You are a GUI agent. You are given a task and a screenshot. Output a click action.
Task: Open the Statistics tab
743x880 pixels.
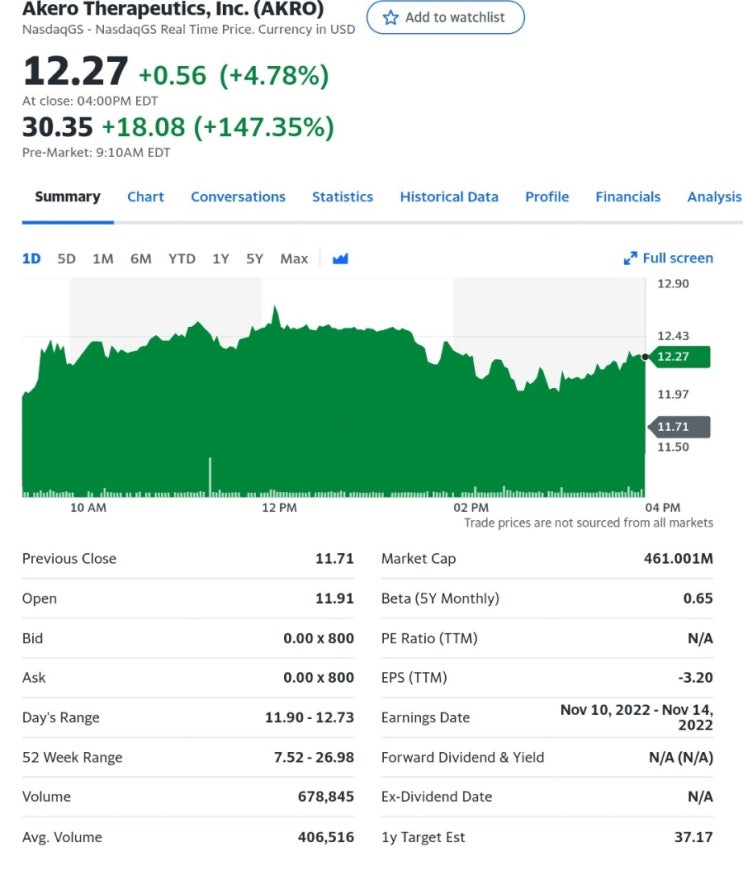(x=342, y=197)
